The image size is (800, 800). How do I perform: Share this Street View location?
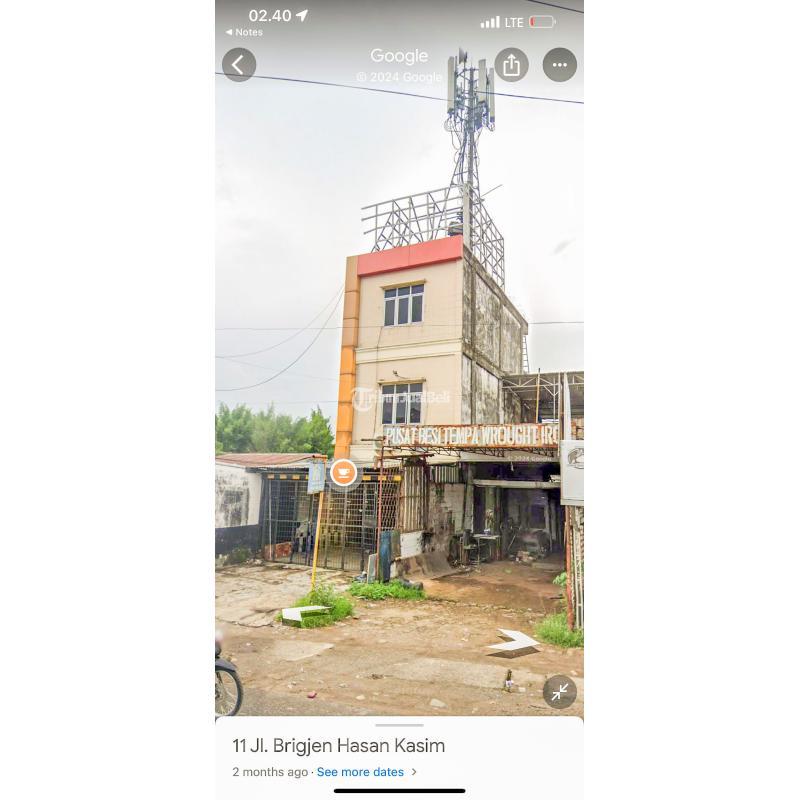pyautogui.click(x=511, y=65)
